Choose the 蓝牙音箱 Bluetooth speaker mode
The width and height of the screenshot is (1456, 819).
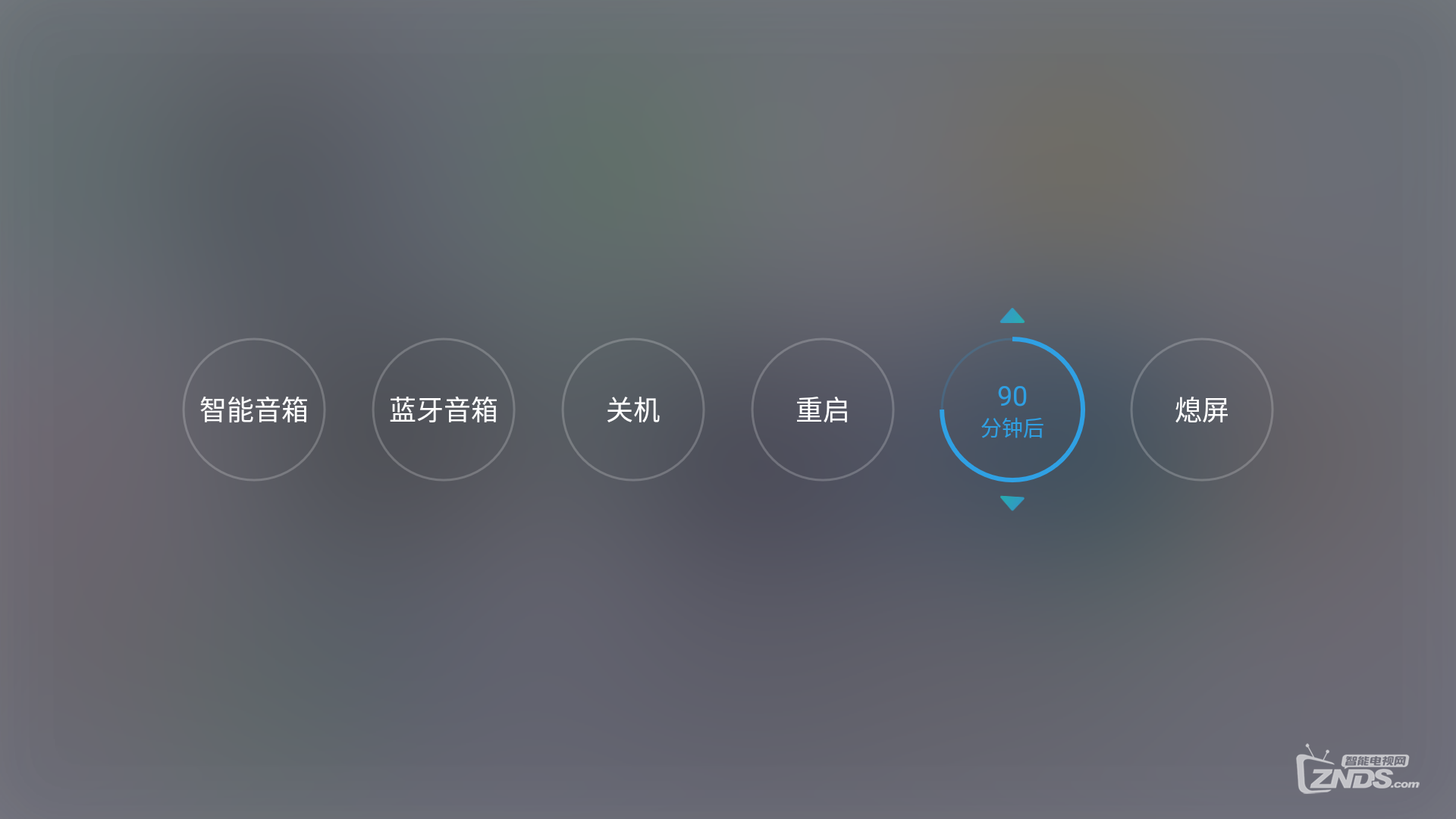click(x=444, y=409)
